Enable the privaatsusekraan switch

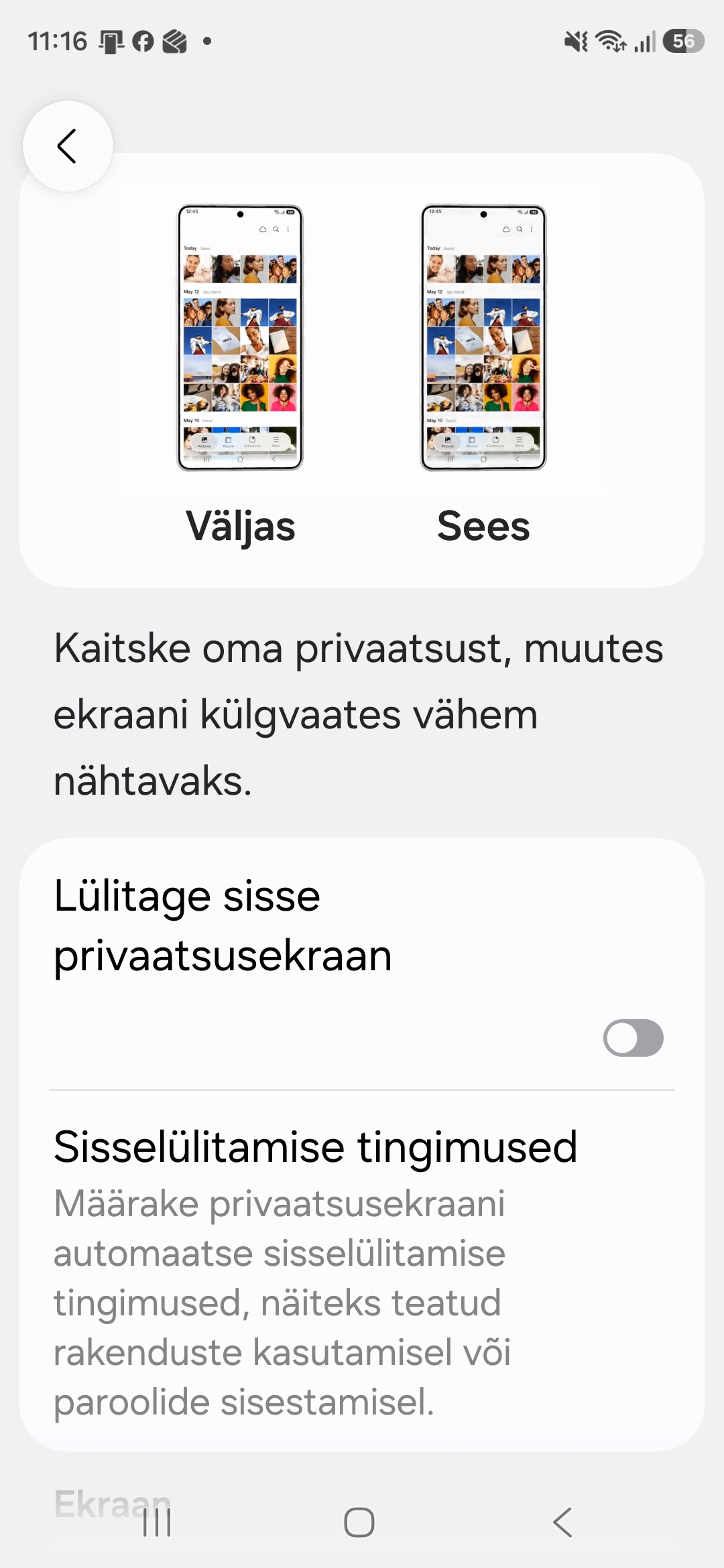pos(633,1038)
